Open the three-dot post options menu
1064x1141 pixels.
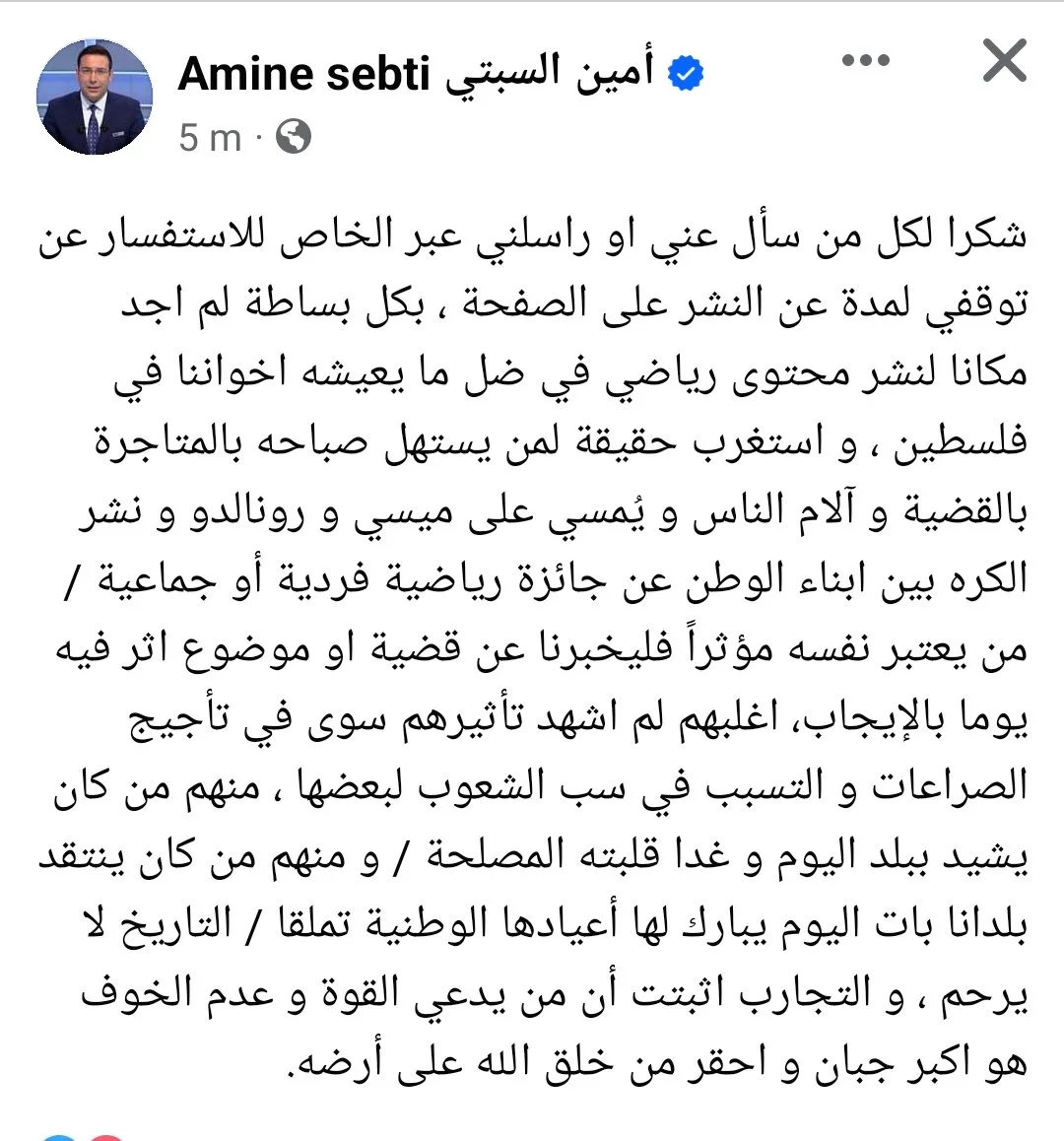coord(866,61)
